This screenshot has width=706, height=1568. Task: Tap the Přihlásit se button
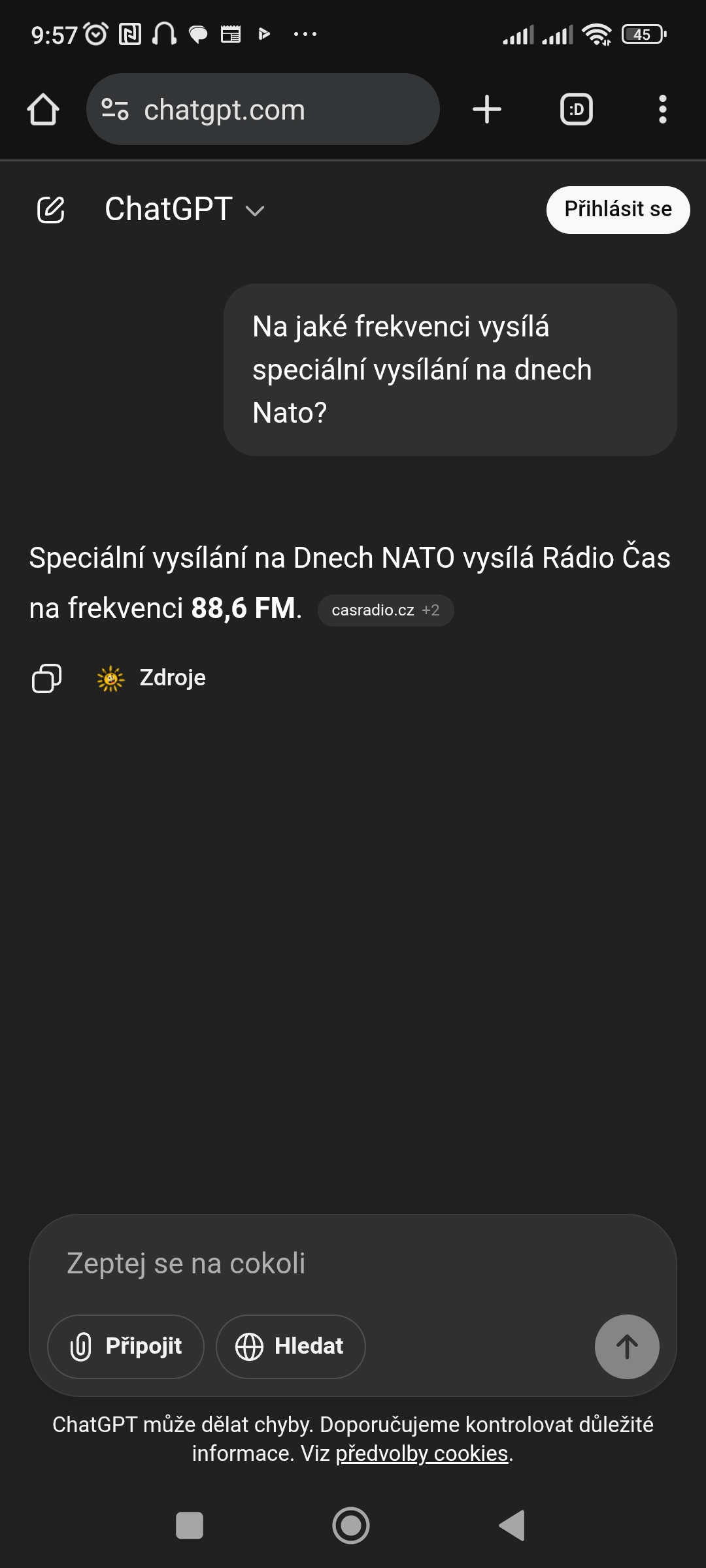coord(618,210)
